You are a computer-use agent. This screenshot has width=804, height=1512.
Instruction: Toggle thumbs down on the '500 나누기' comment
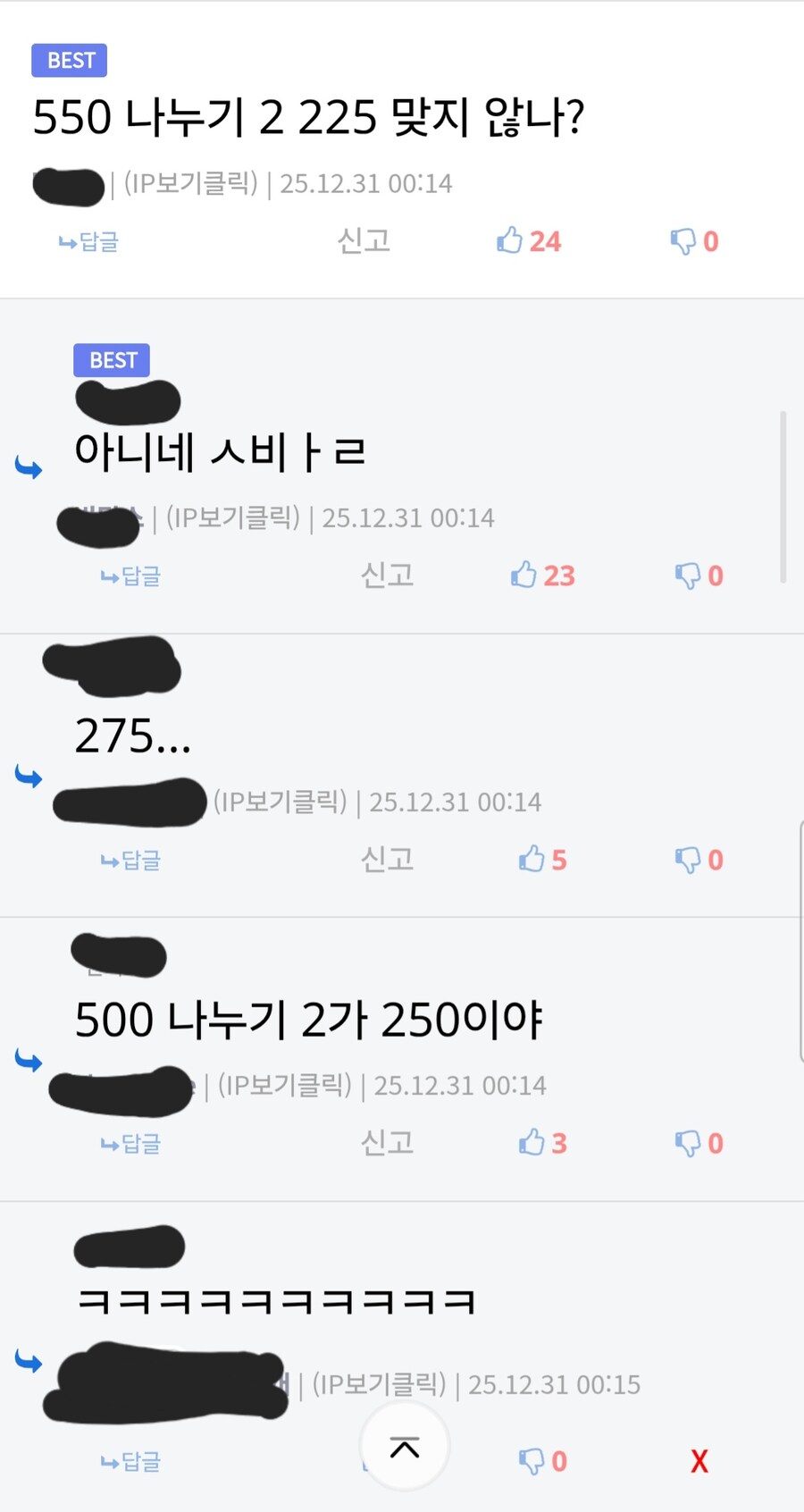tap(688, 1142)
